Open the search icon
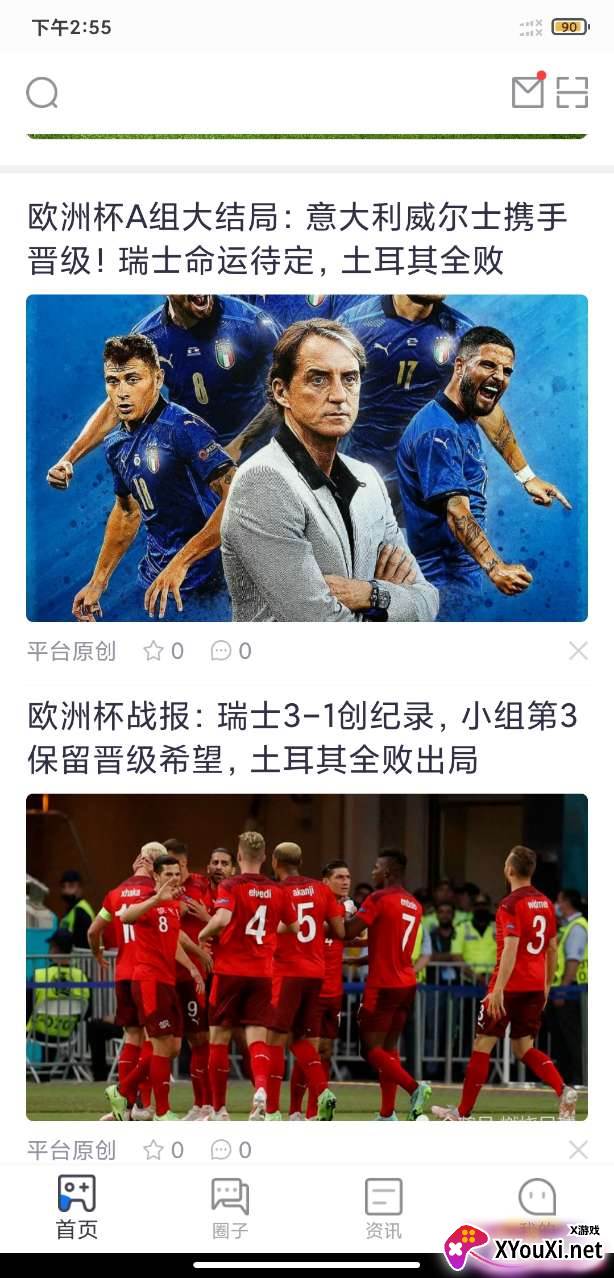The width and height of the screenshot is (614, 1278). point(42,93)
